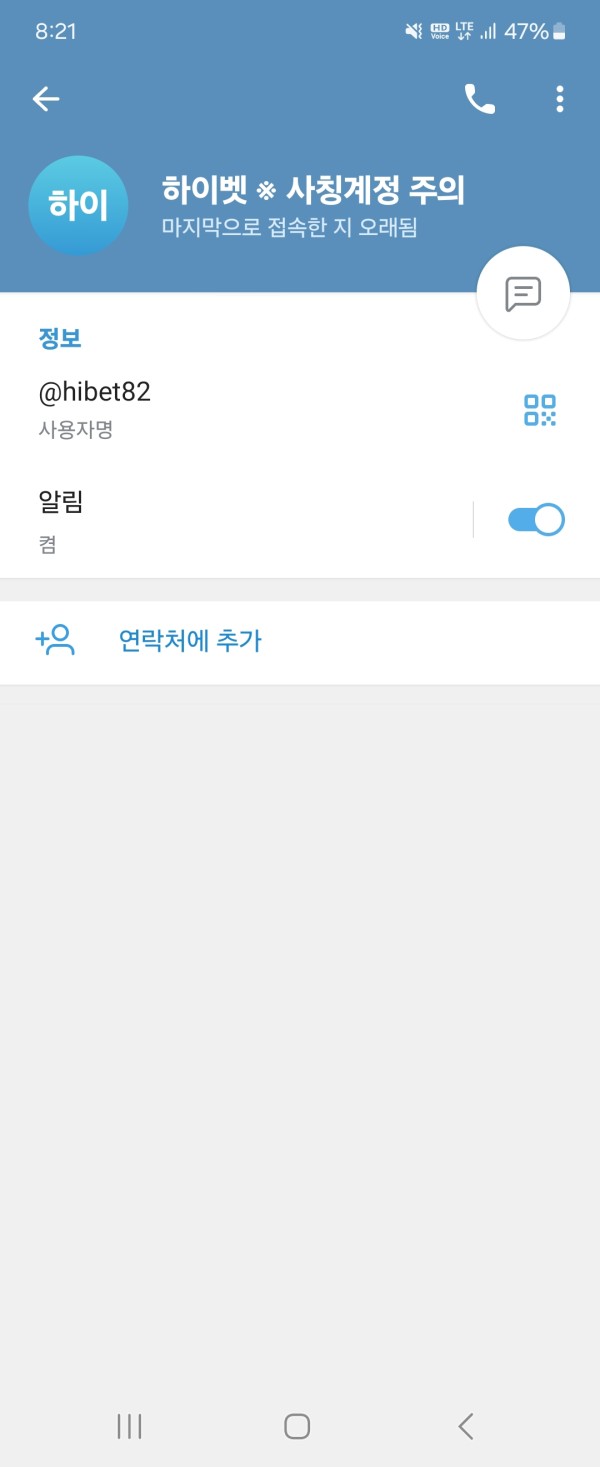
Task: Open recent apps from navigation bar
Action: point(129,1426)
